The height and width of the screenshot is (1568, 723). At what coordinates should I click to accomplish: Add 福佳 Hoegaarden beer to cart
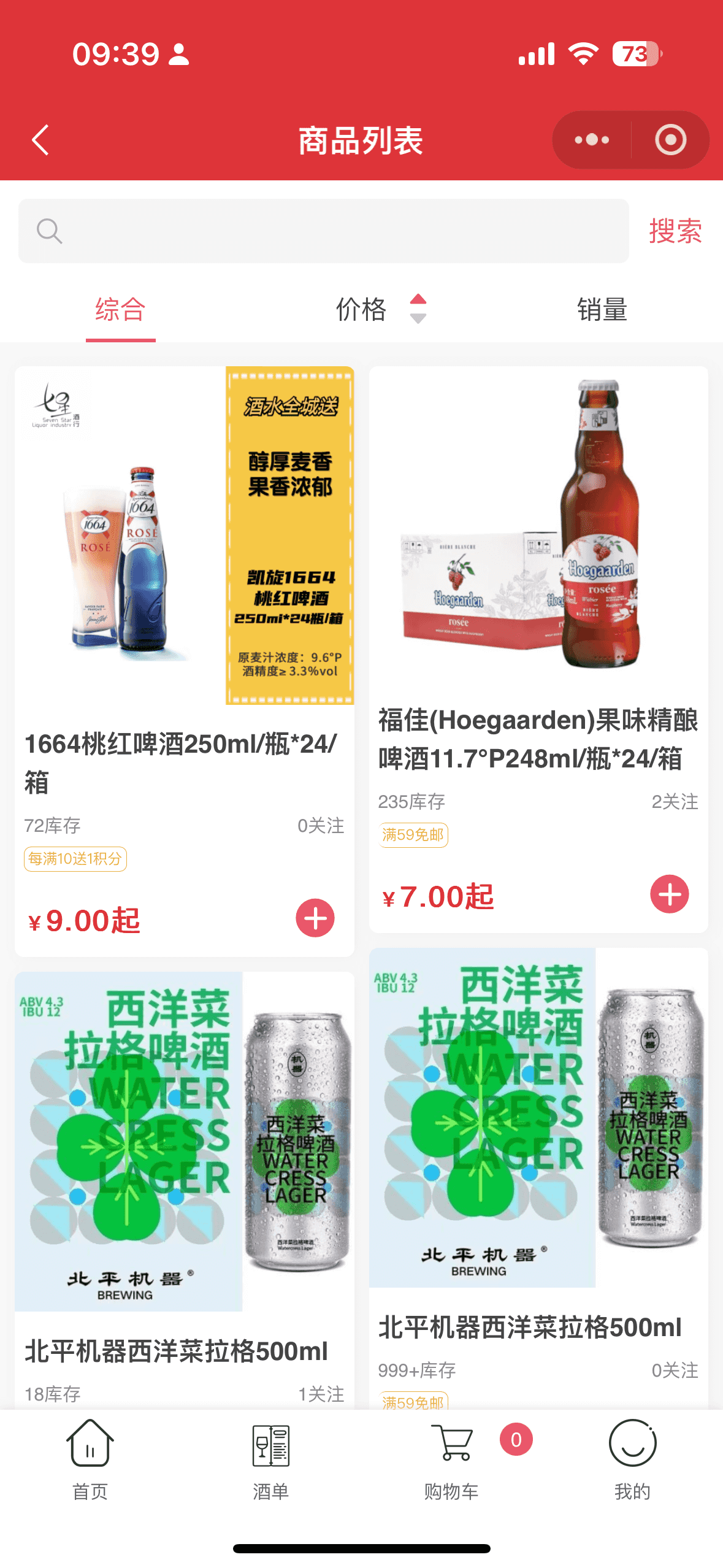(x=669, y=894)
